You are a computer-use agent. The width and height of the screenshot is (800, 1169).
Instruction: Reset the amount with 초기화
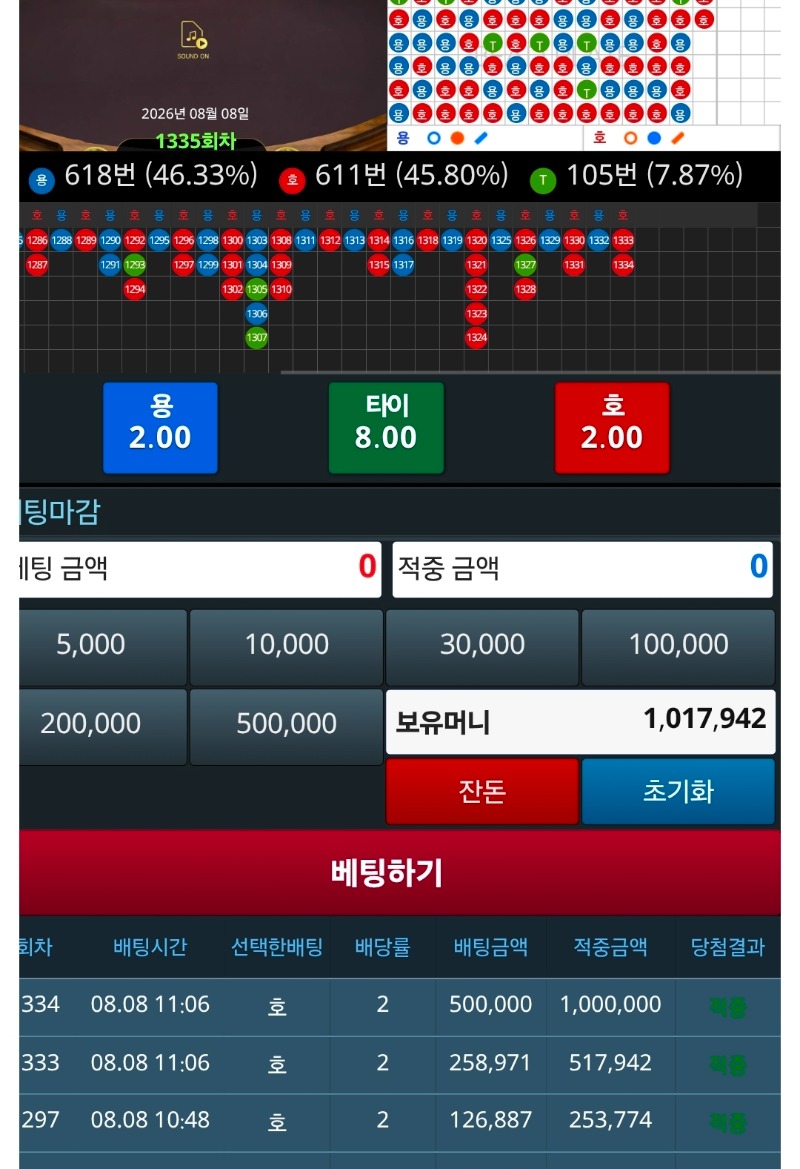point(678,792)
